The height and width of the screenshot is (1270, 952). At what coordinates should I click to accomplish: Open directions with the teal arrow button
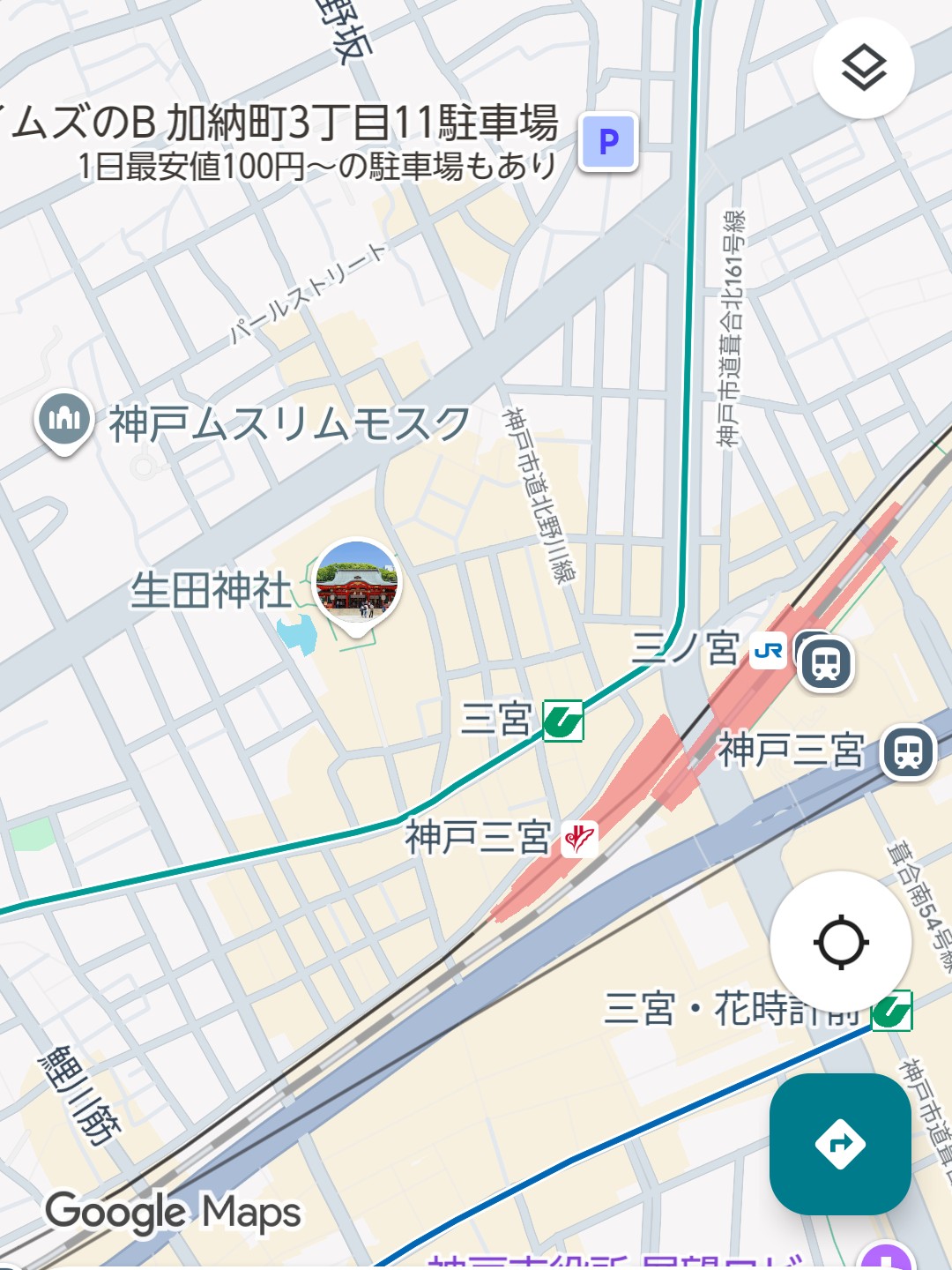[x=840, y=1144]
